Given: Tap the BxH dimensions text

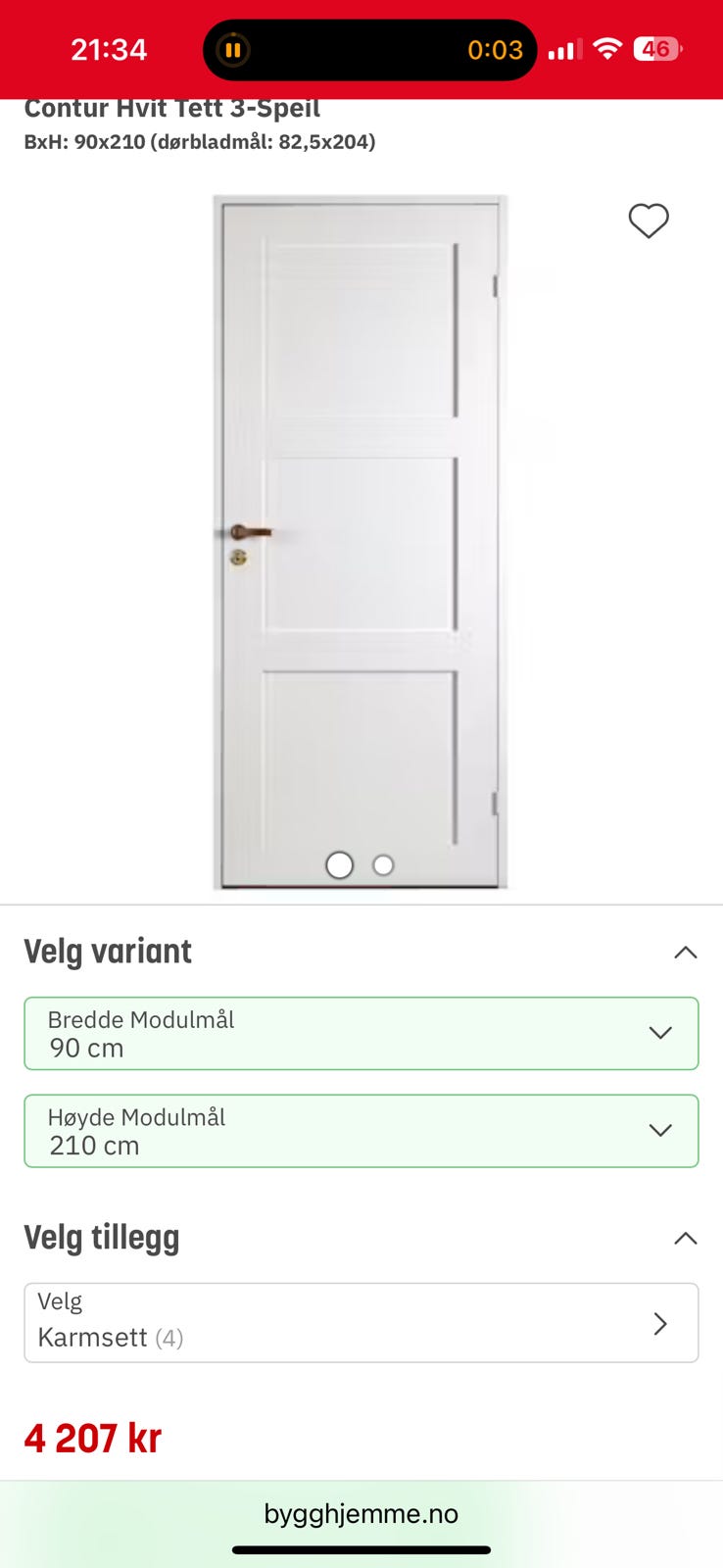Looking at the screenshot, I should click(x=200, y=141).
